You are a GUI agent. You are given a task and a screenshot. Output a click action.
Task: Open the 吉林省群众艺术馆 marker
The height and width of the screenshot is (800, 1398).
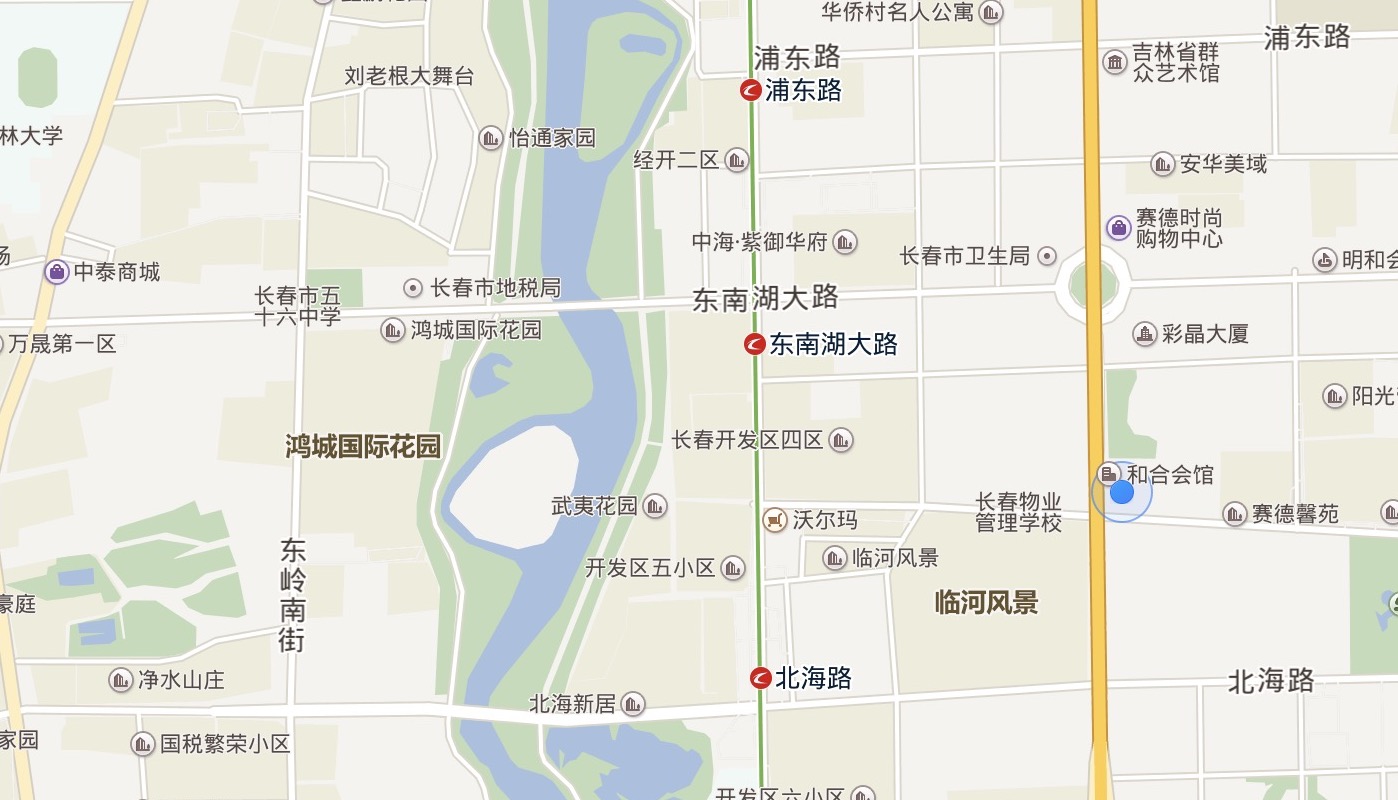[x=1114, y=63]
